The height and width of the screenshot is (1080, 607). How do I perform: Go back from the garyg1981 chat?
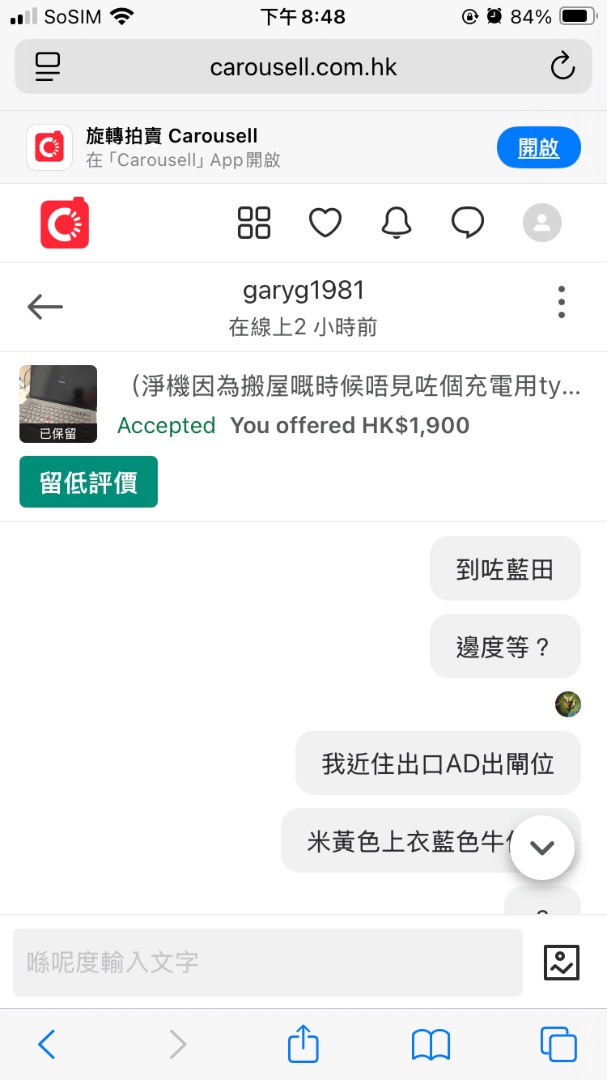(x=45, y=307)
